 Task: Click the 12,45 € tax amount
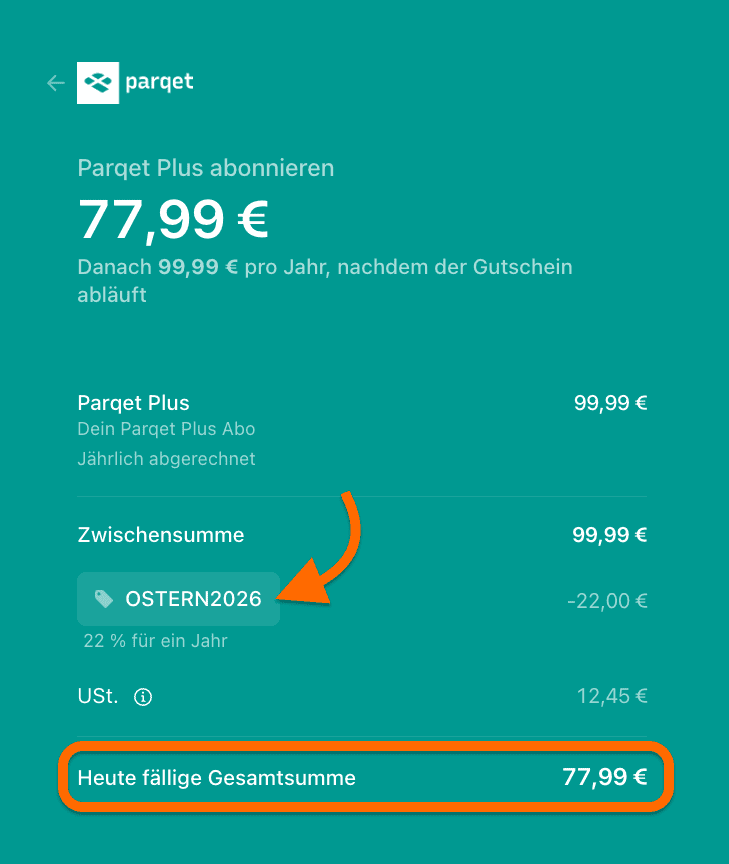[x=611, y=696]
